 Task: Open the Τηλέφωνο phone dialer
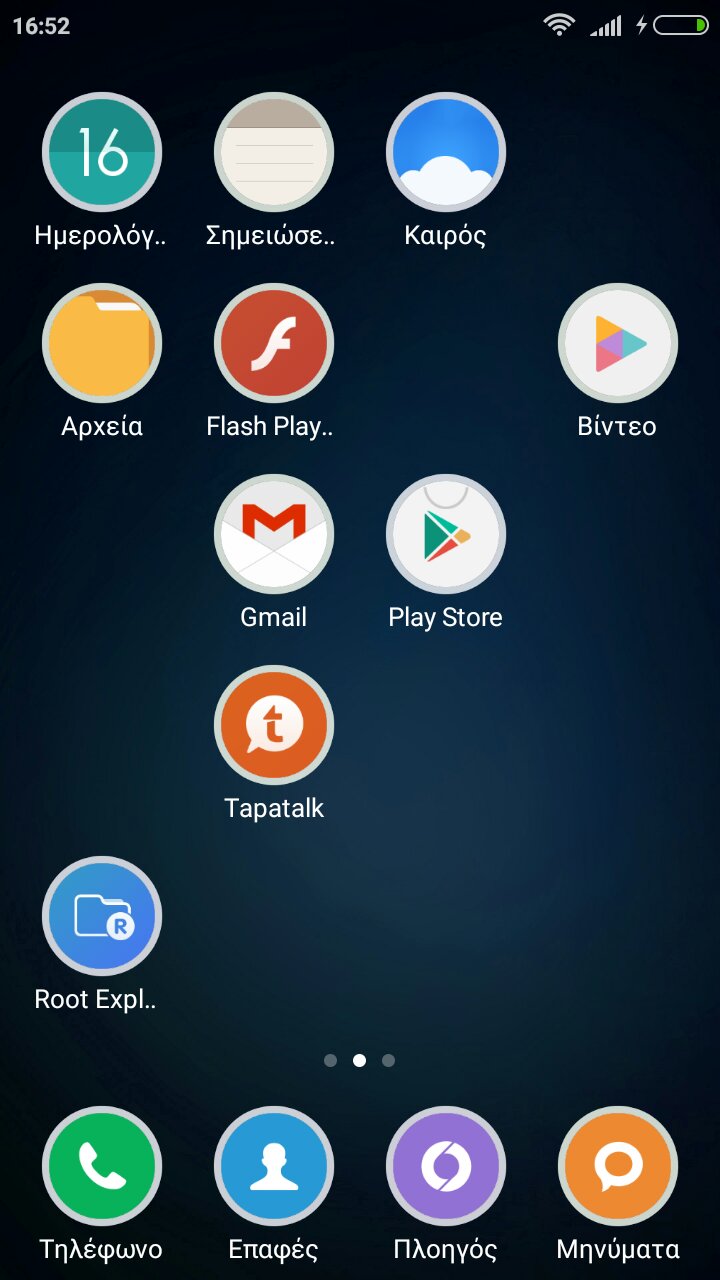(102, 1166)
